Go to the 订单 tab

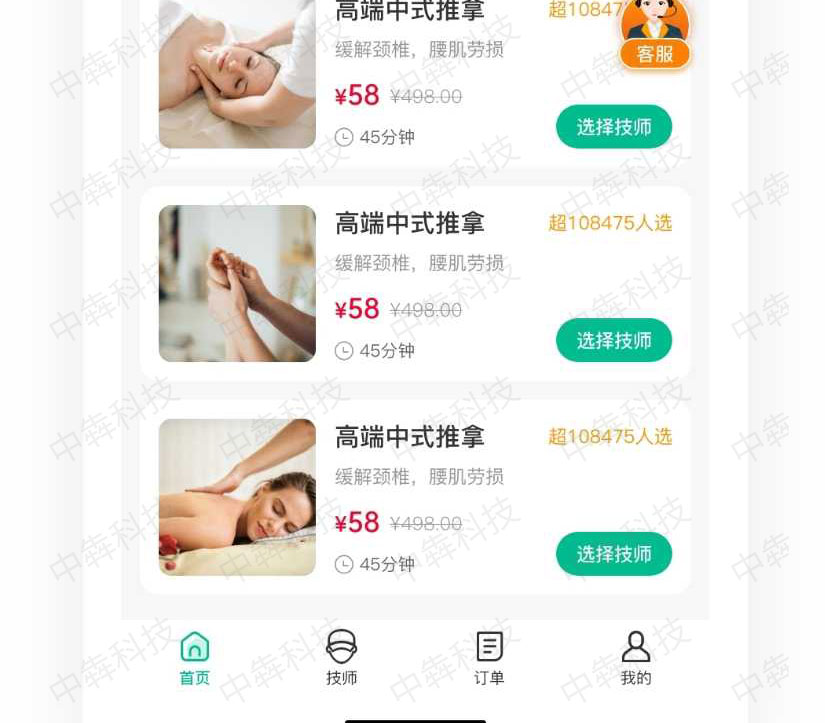(x=489, y=658)
